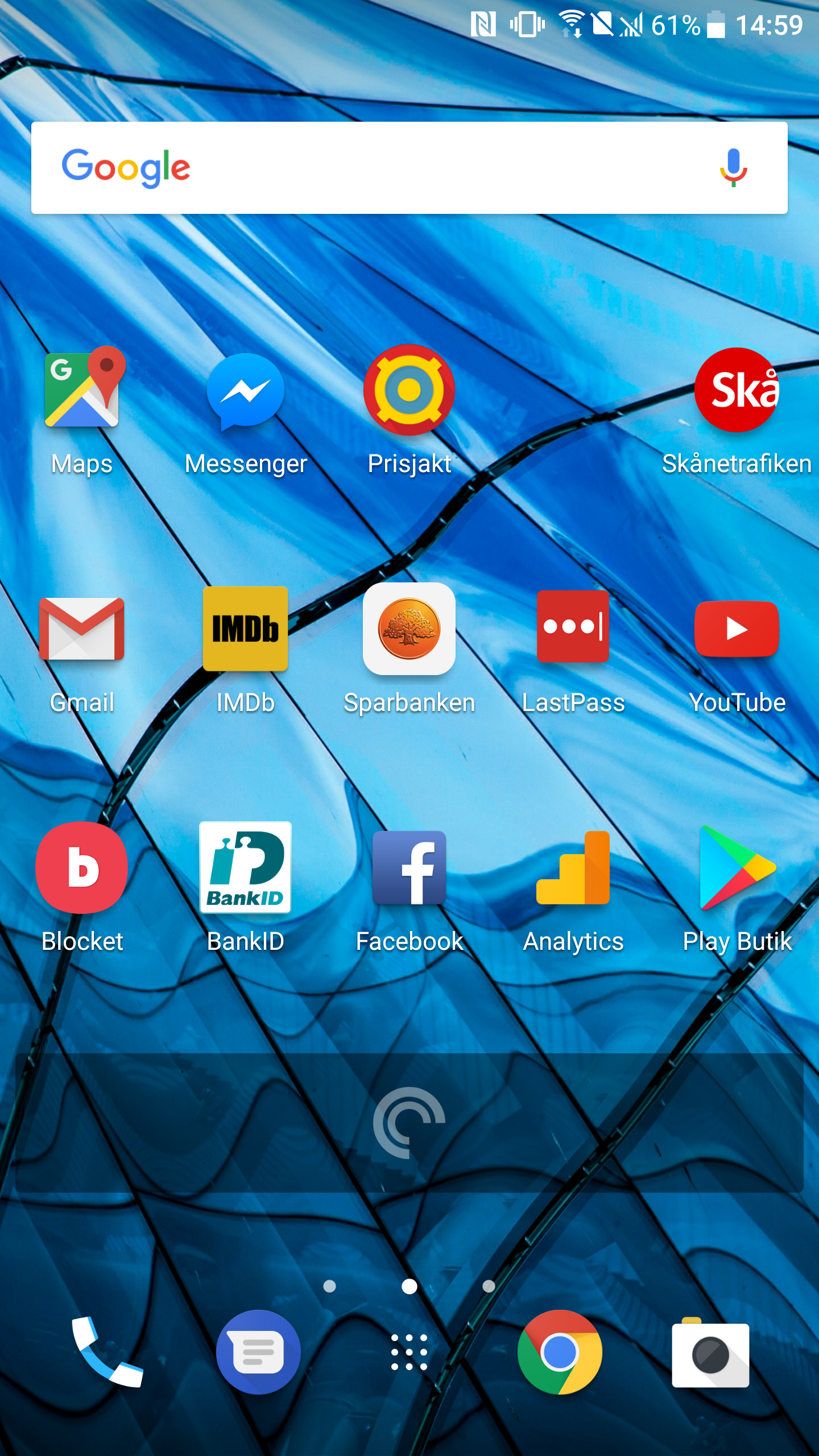Open Google Analytics
This screenshot has height=1456, width=819.
tap(573, 868)
